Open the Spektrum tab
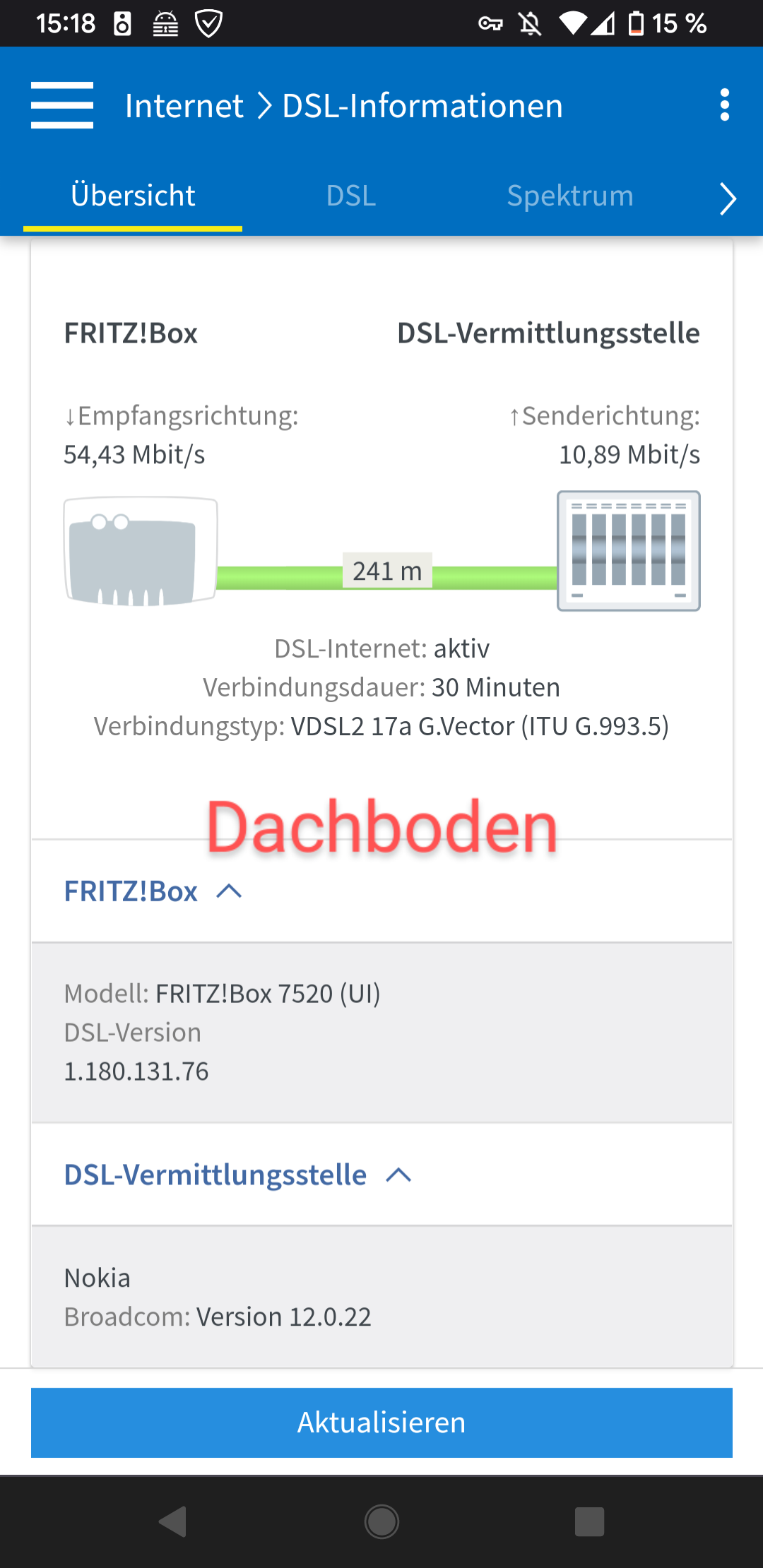Viewport: 763px width, 1568px height. click(x=570, y=196)
